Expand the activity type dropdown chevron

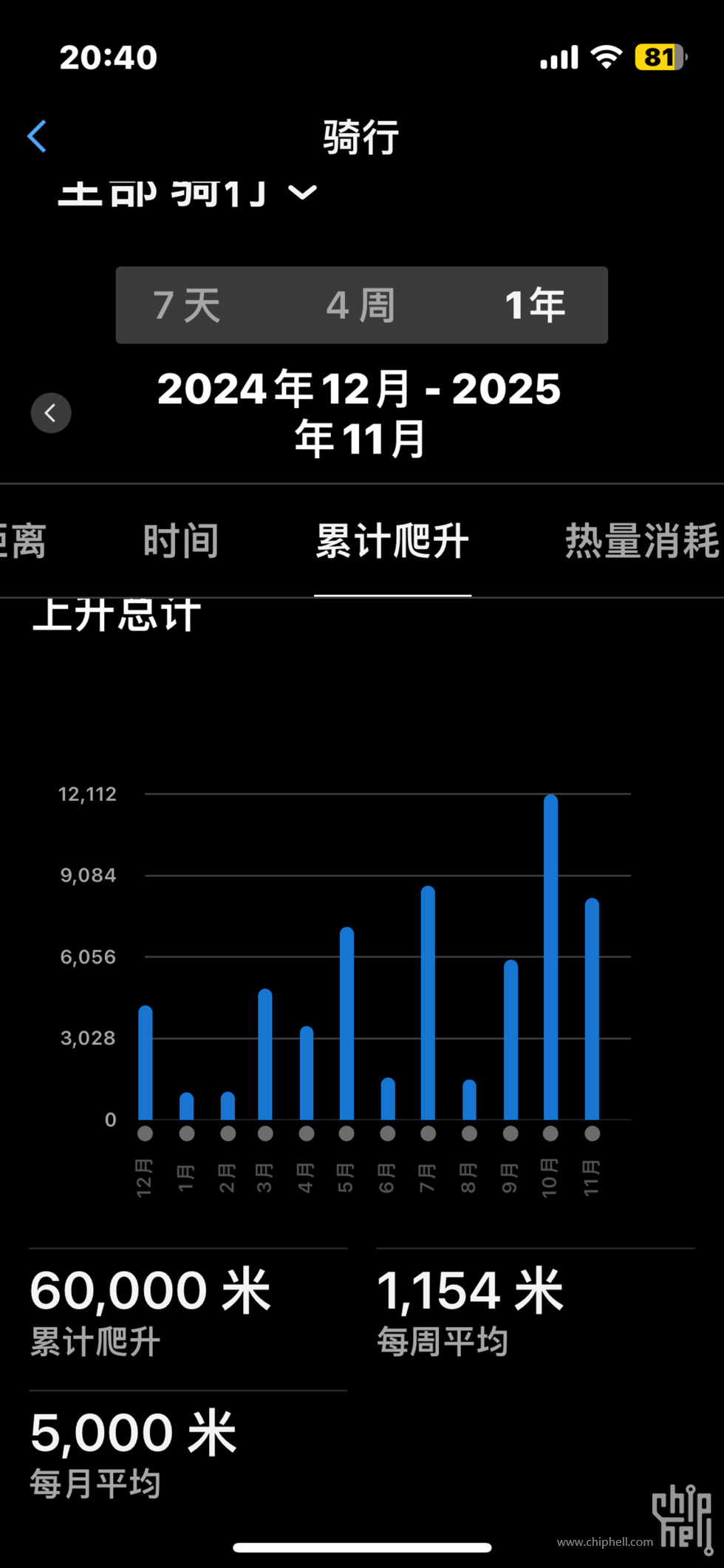tap(301, 193)
